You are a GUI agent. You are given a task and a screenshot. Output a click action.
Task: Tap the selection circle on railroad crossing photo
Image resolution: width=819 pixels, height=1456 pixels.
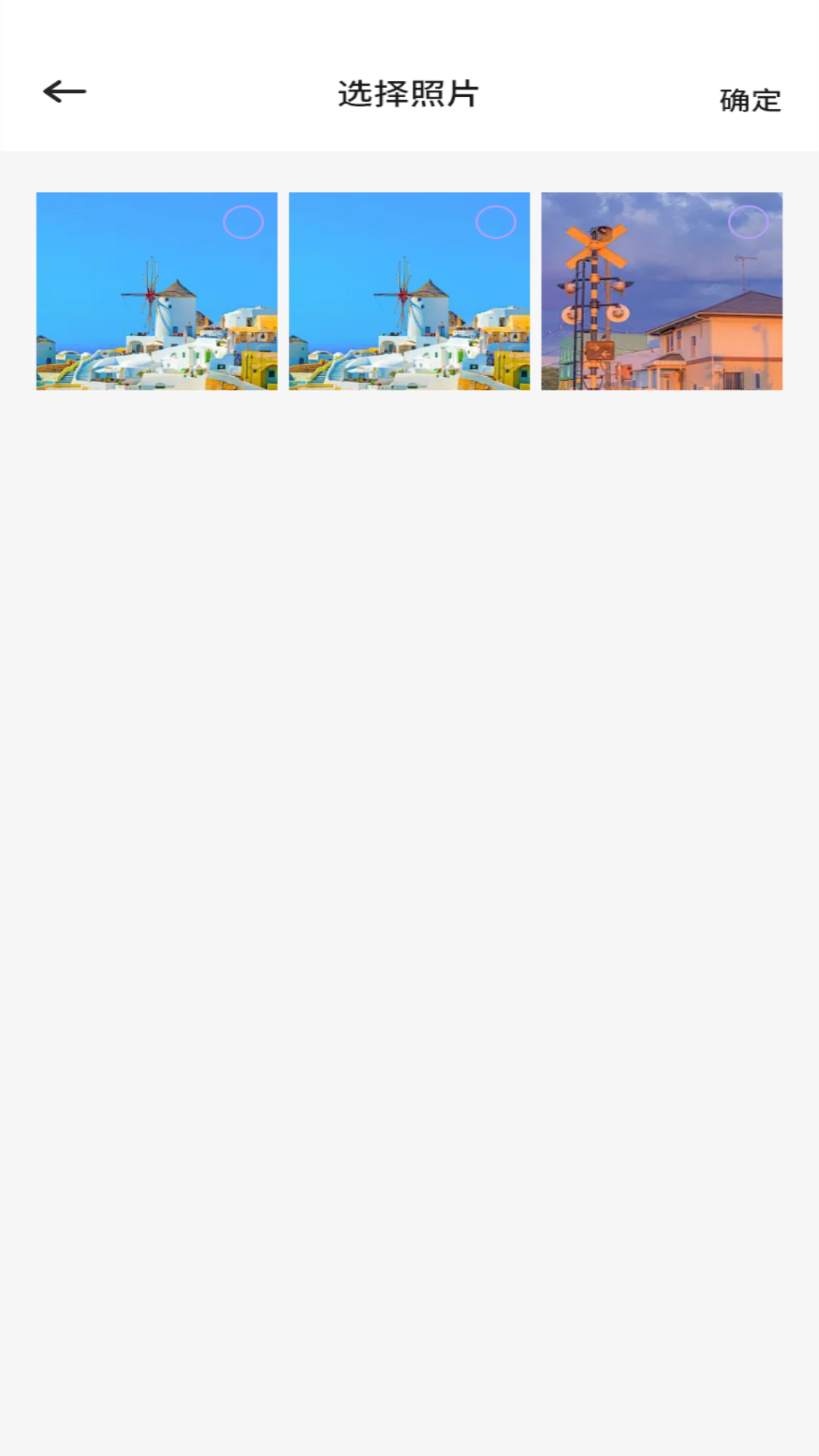point(749,222)
